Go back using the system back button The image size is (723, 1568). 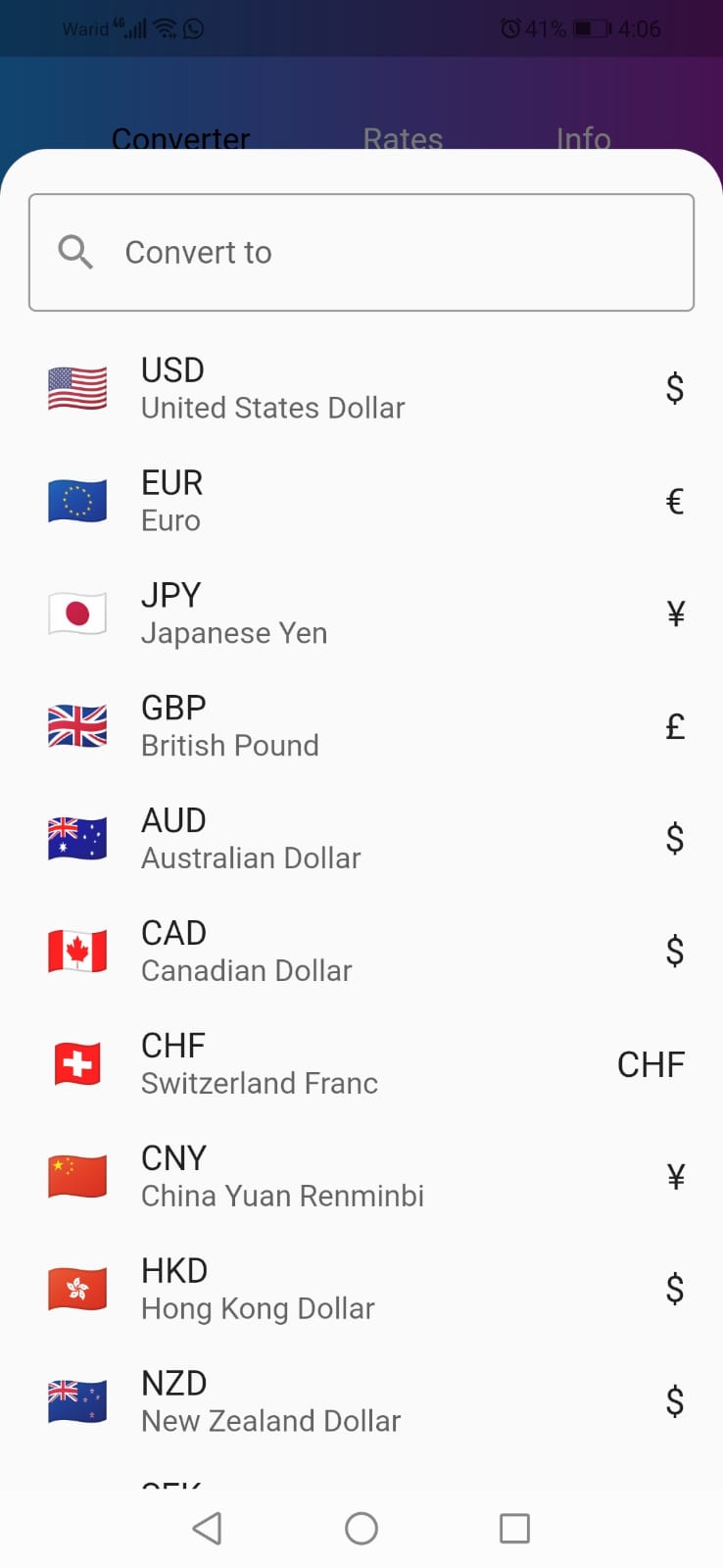coord(207,1528)
